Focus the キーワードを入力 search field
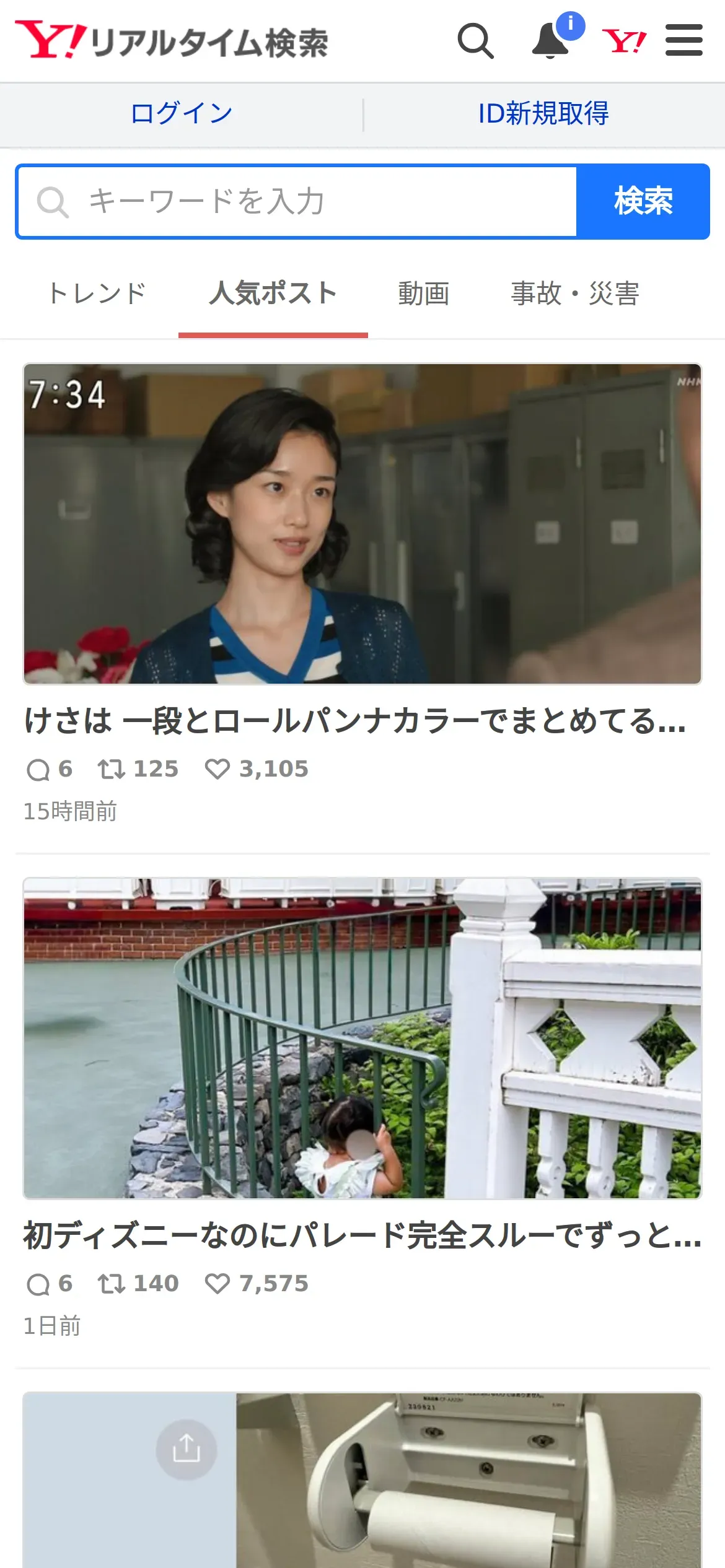 click(297, 202)
